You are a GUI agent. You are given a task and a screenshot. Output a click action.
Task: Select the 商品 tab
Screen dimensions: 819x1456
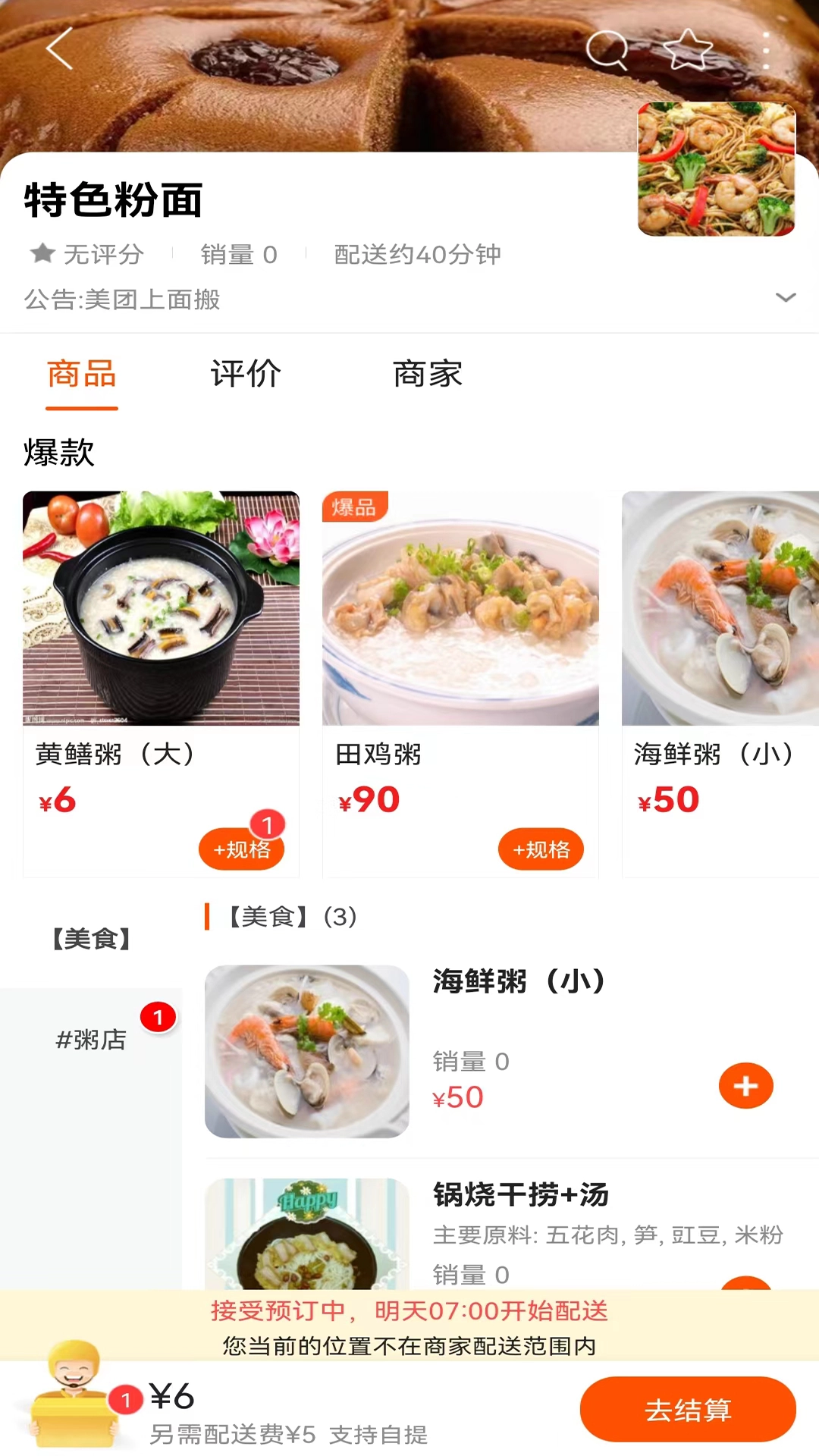(x=82, y=374)
